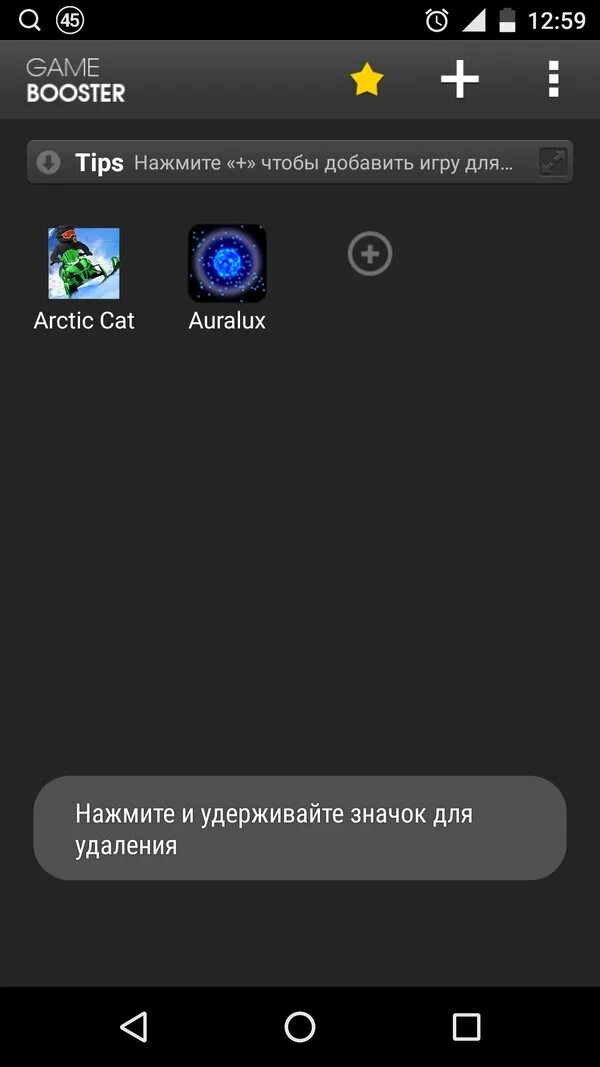Collapse the Tips down-arrow icon

point(48,163)
